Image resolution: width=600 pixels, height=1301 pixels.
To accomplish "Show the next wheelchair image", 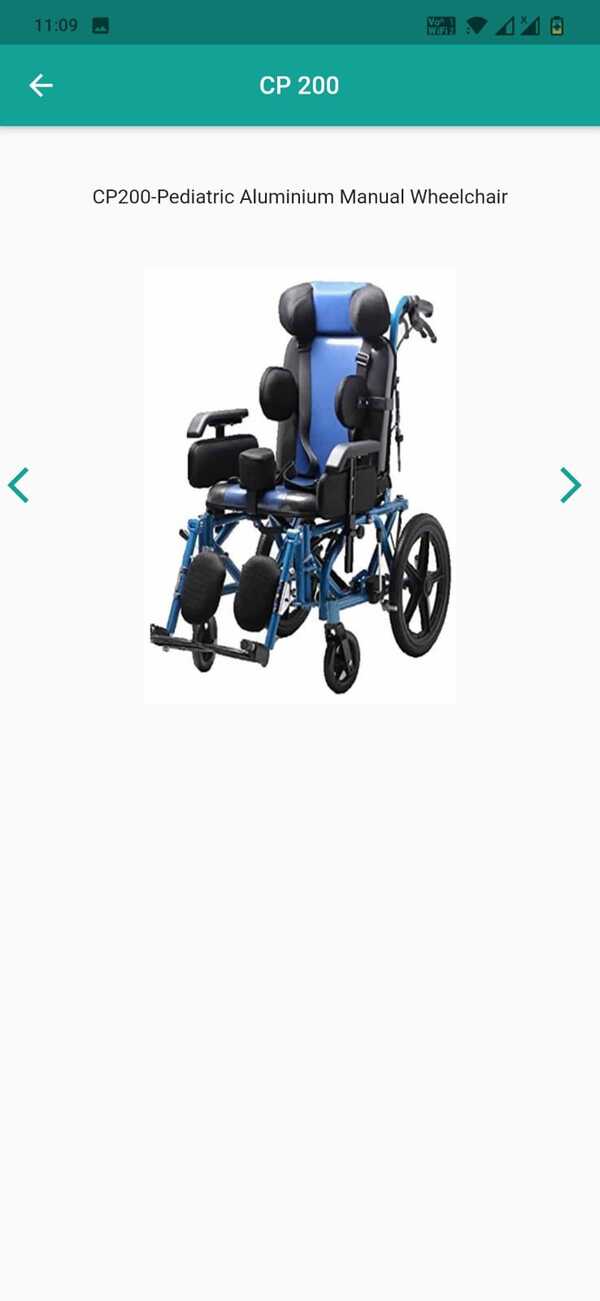I will point(569,485).
